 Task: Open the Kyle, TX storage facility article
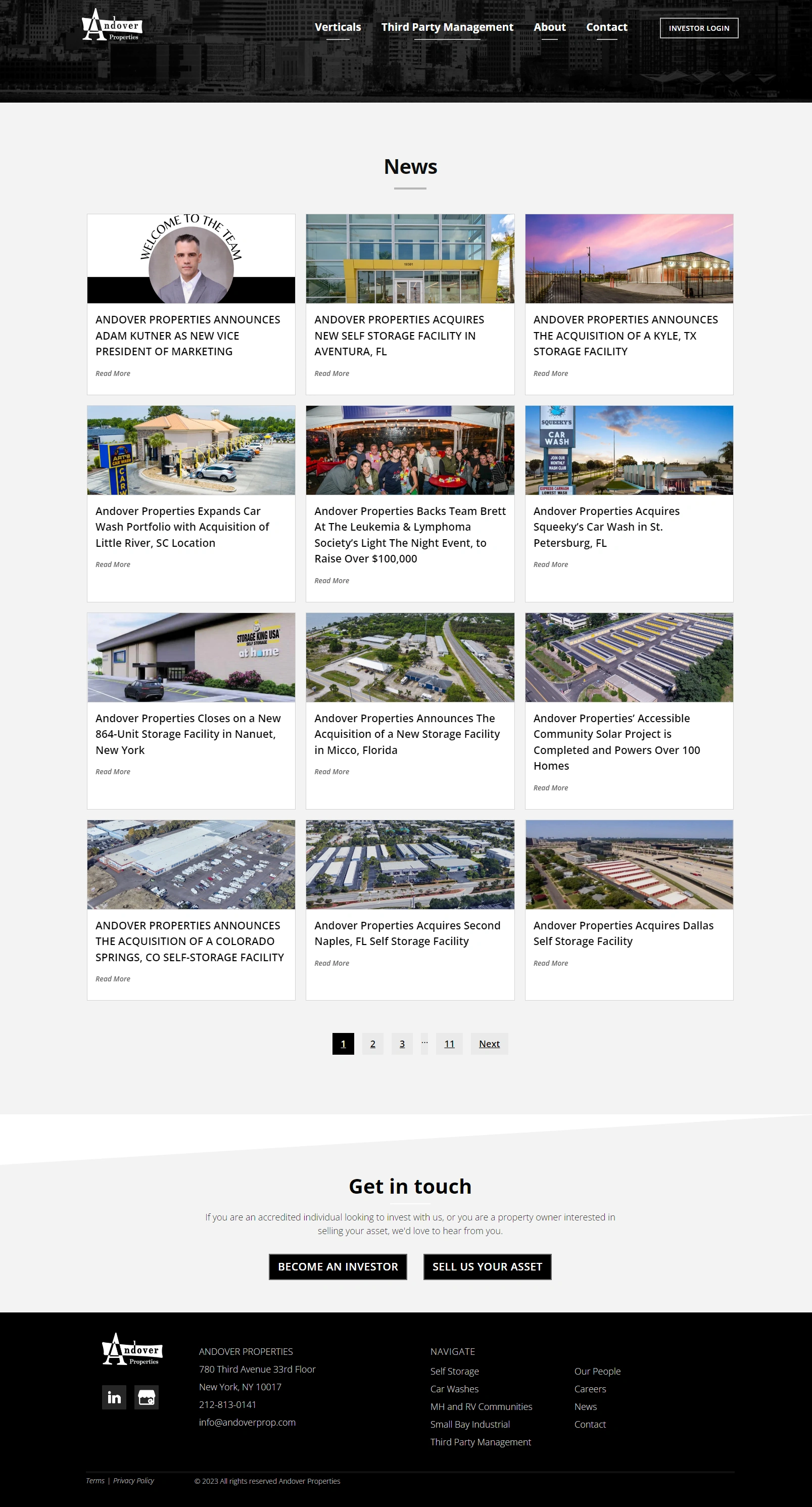pos(625,335)
